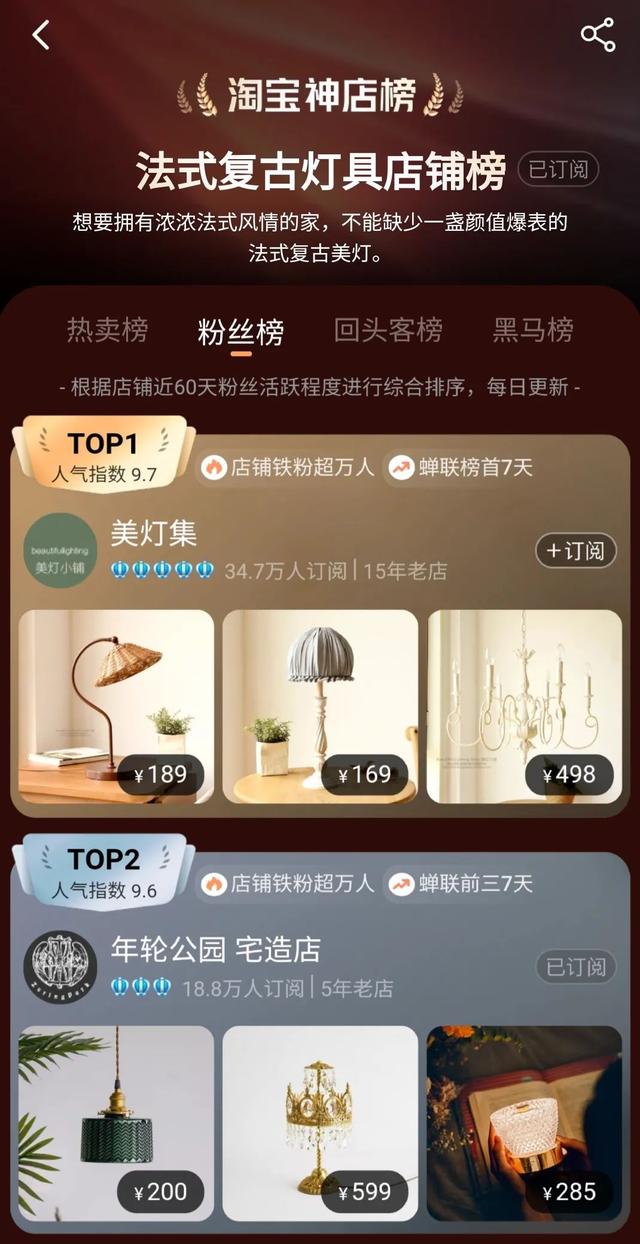The image size is (640, 1244).
Task: Select the 粉丝榜 tab
Action: 241,331
